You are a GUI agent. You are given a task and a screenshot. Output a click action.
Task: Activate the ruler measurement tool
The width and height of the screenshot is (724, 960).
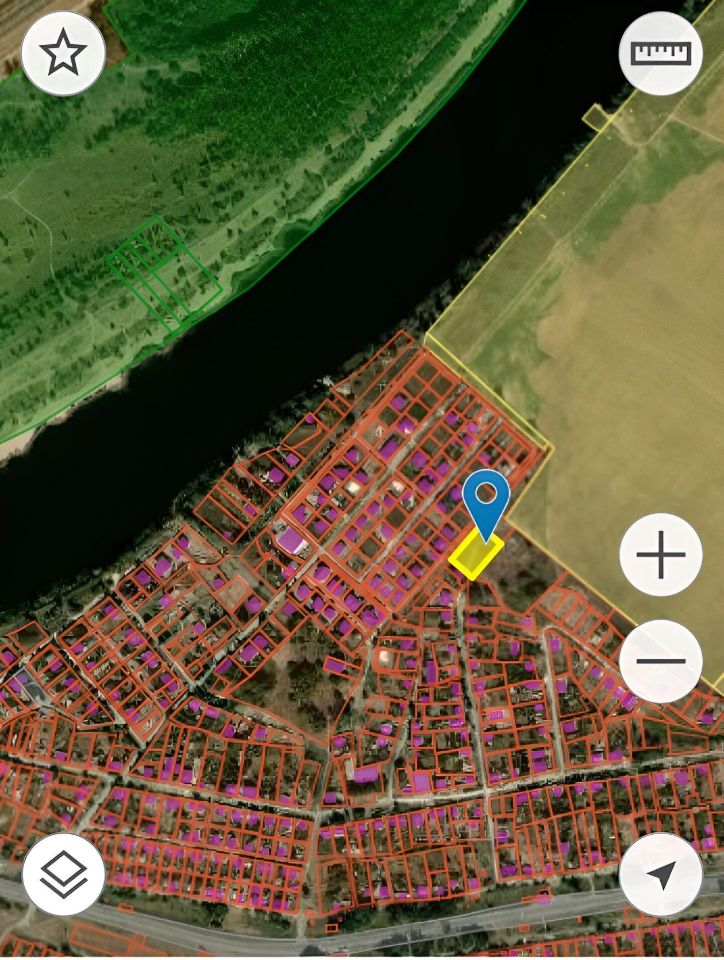pyautogui.click(x=660, y=54)
